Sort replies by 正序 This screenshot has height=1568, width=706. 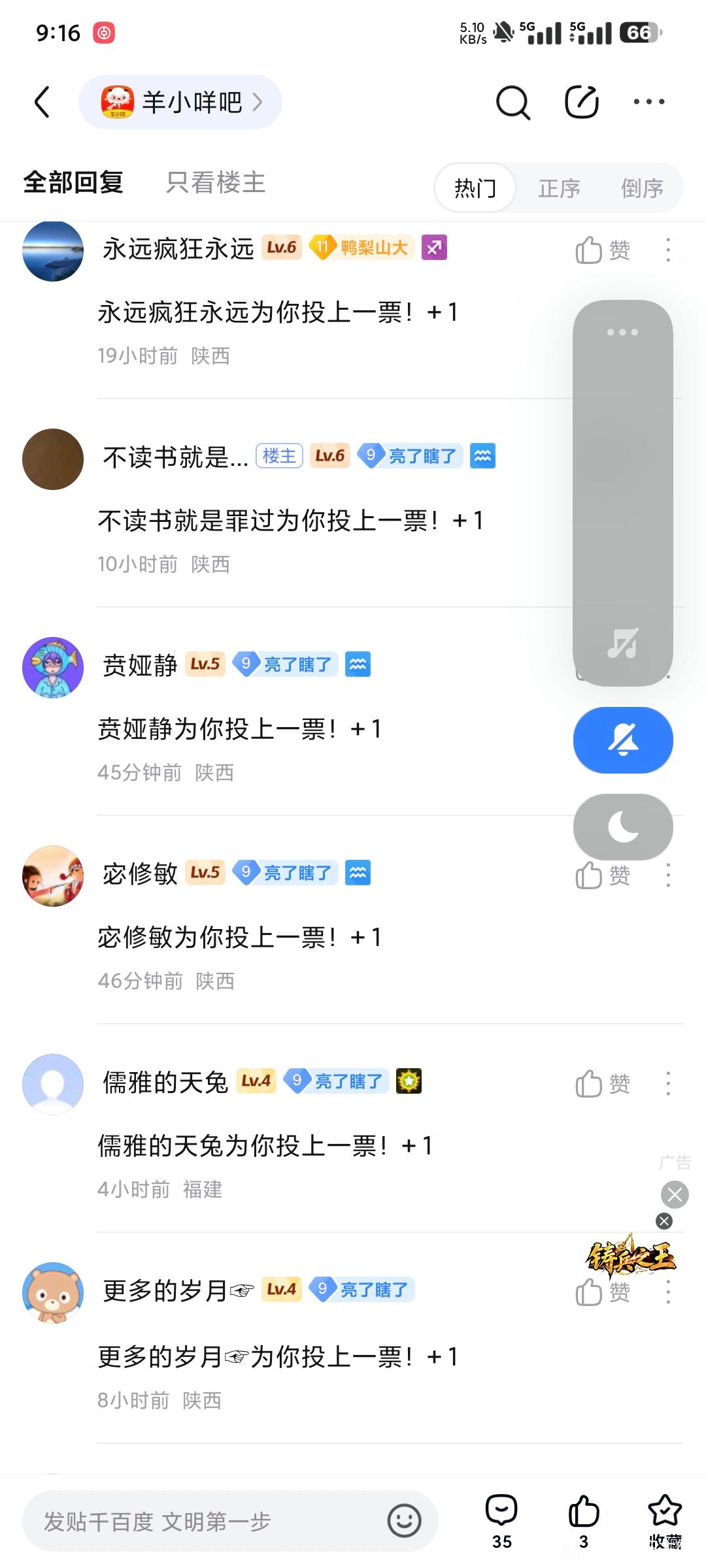[559, 188]
